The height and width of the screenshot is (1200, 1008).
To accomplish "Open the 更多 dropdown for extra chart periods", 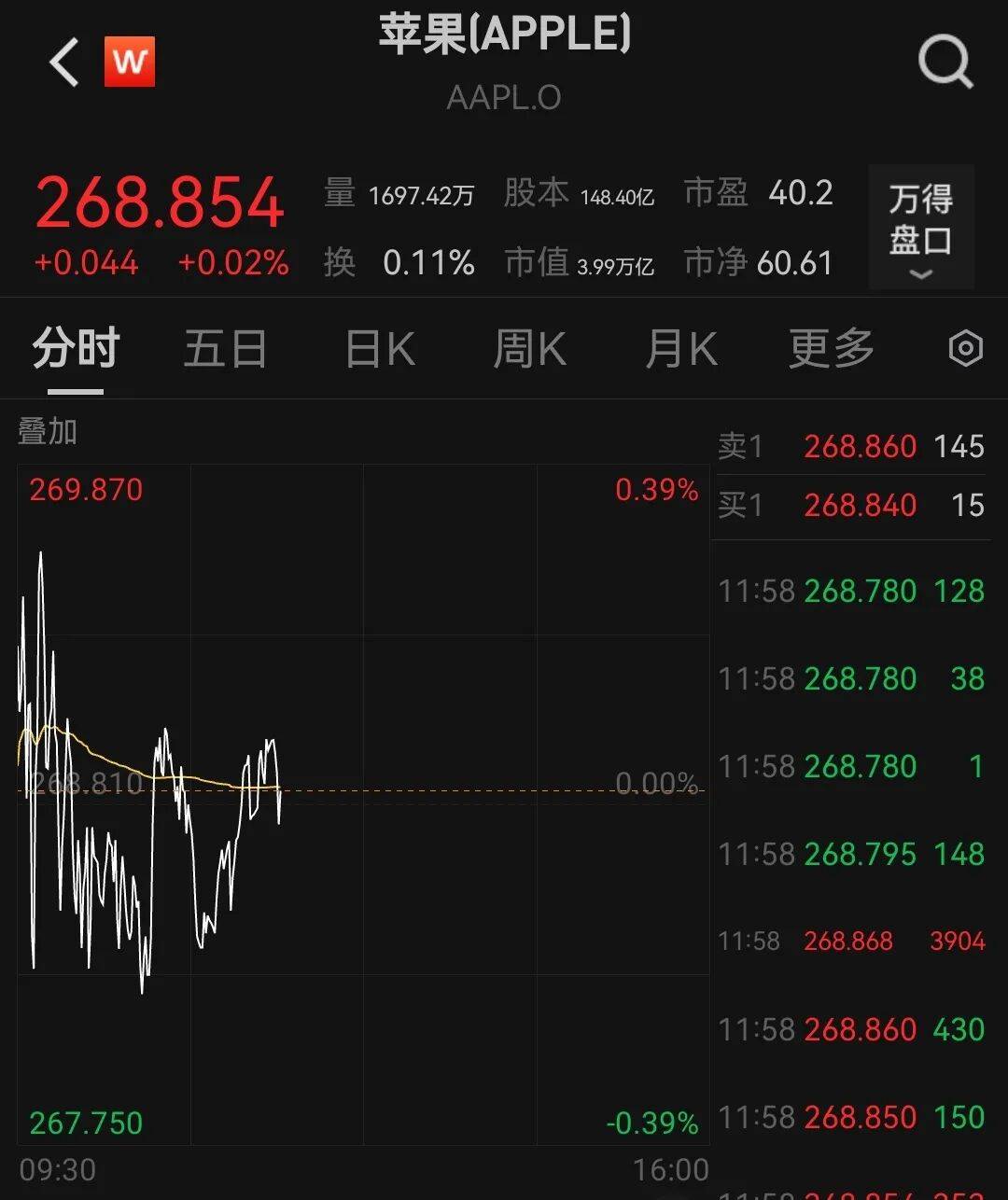I will coord(829,348).
